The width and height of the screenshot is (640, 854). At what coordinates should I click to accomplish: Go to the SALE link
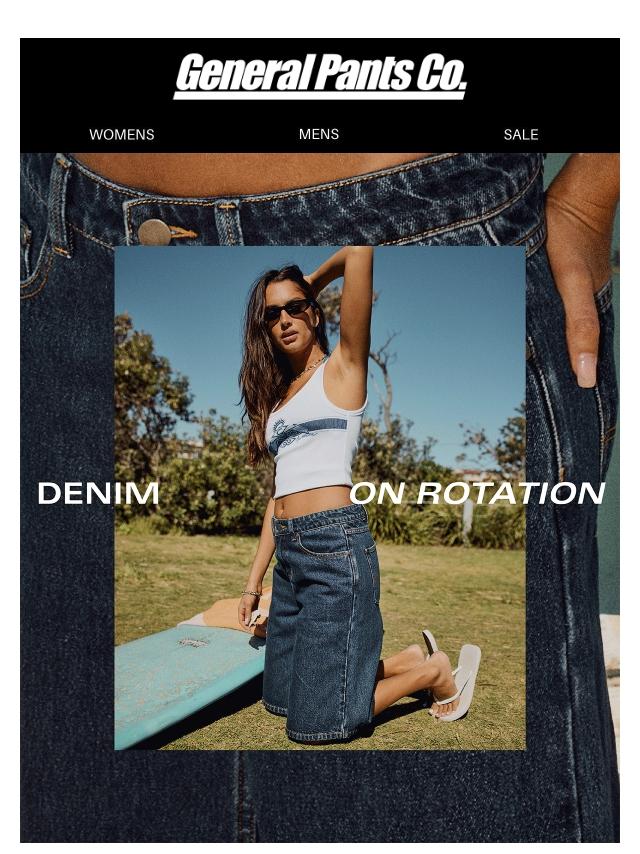(521, 134)
